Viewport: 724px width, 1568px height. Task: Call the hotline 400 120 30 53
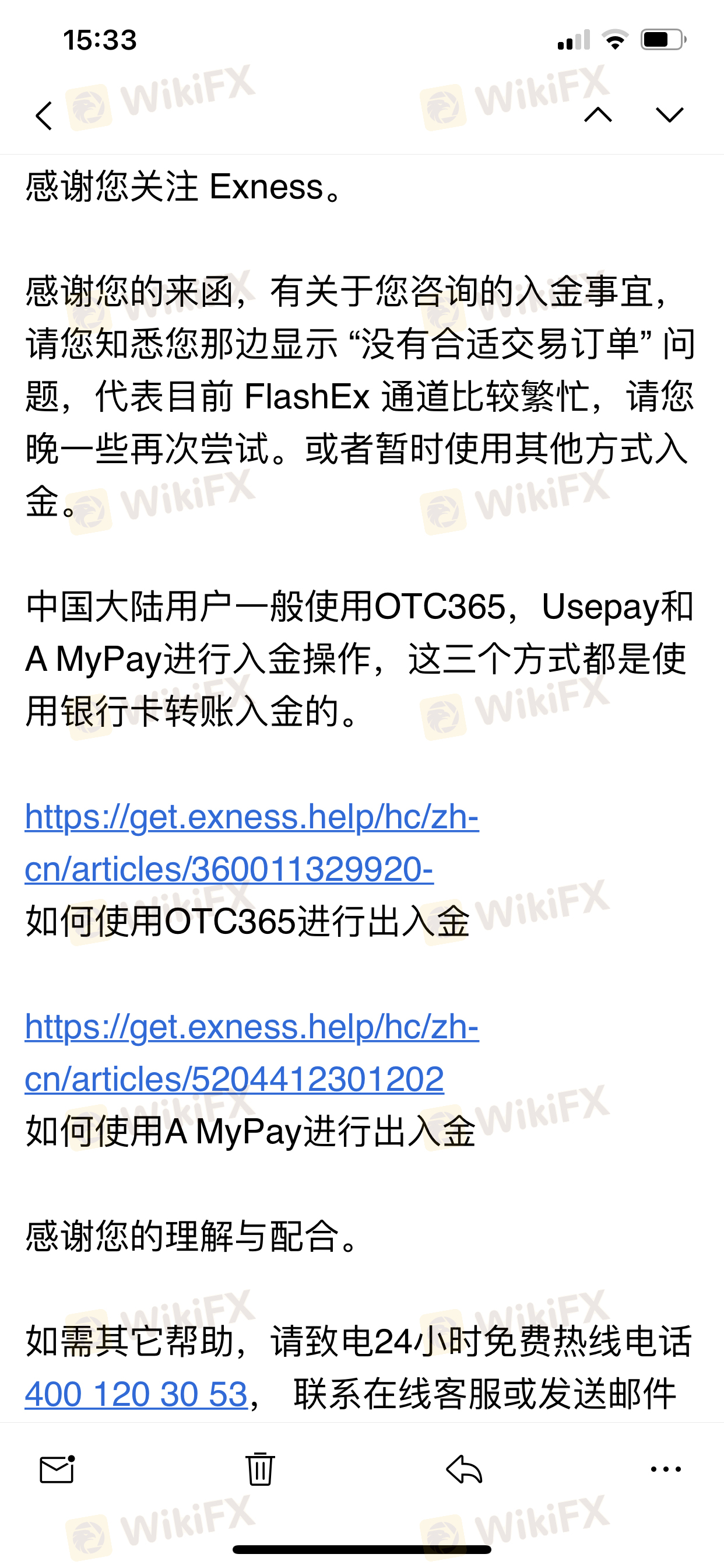tap(136, 1394)
